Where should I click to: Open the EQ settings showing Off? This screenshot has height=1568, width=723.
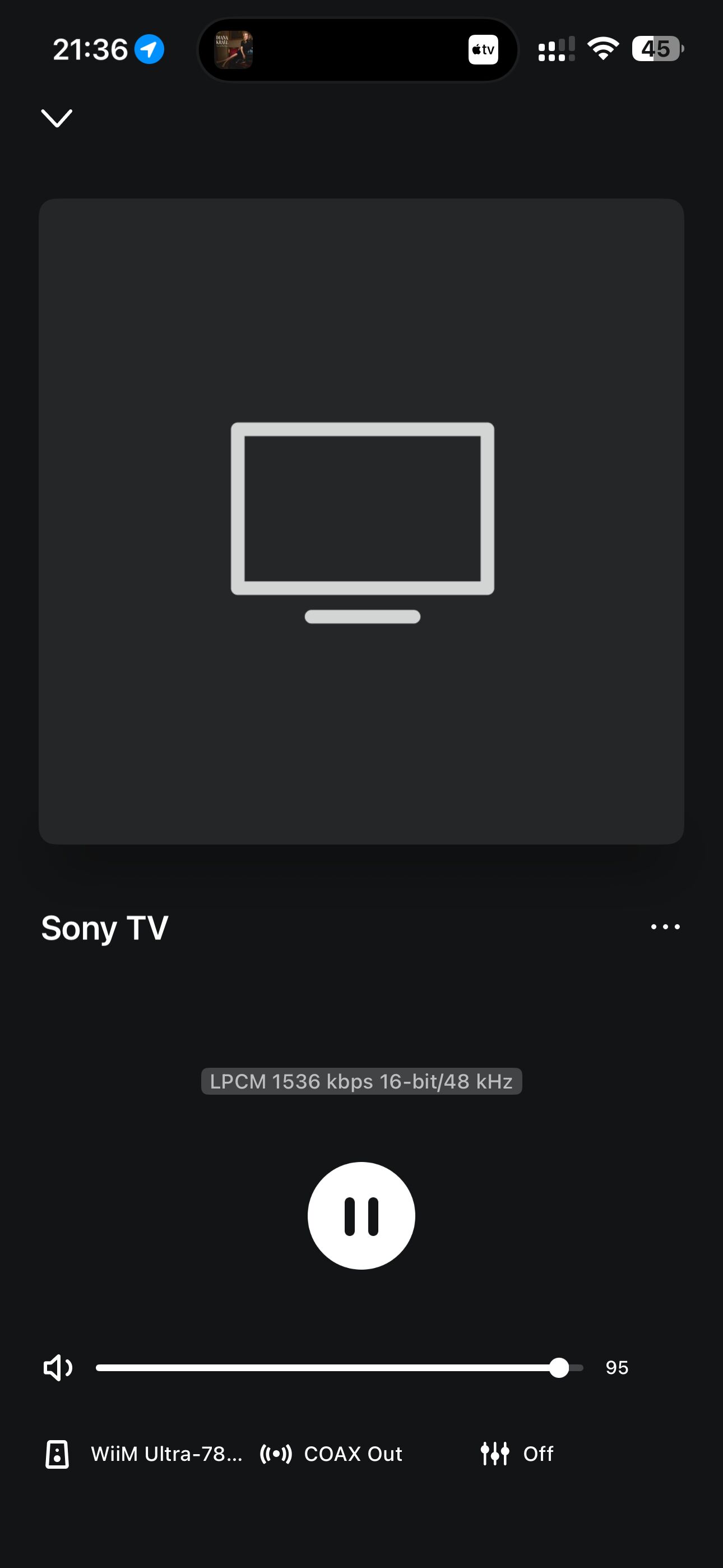click(x=517, y=1454)
